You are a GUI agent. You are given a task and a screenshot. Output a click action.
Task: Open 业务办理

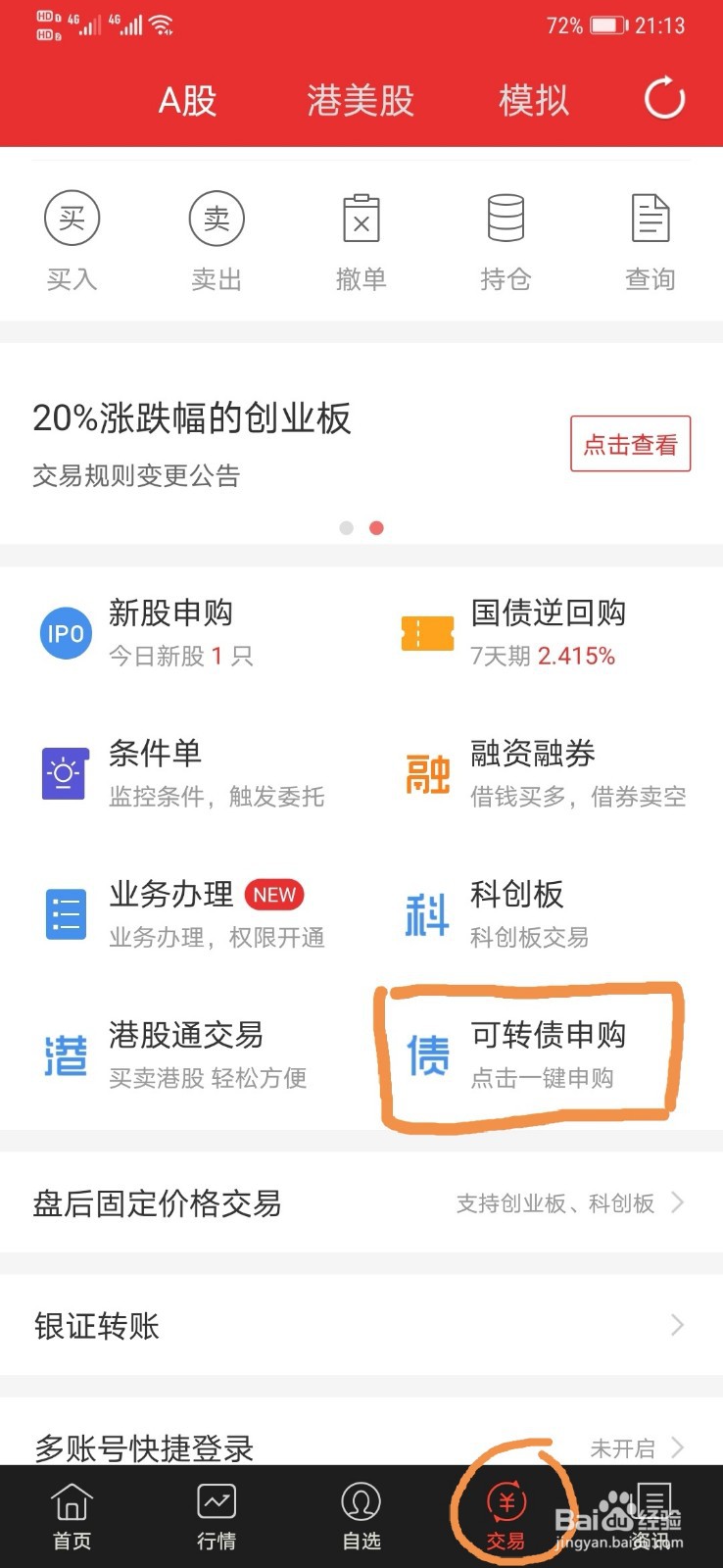coord(183,914)
